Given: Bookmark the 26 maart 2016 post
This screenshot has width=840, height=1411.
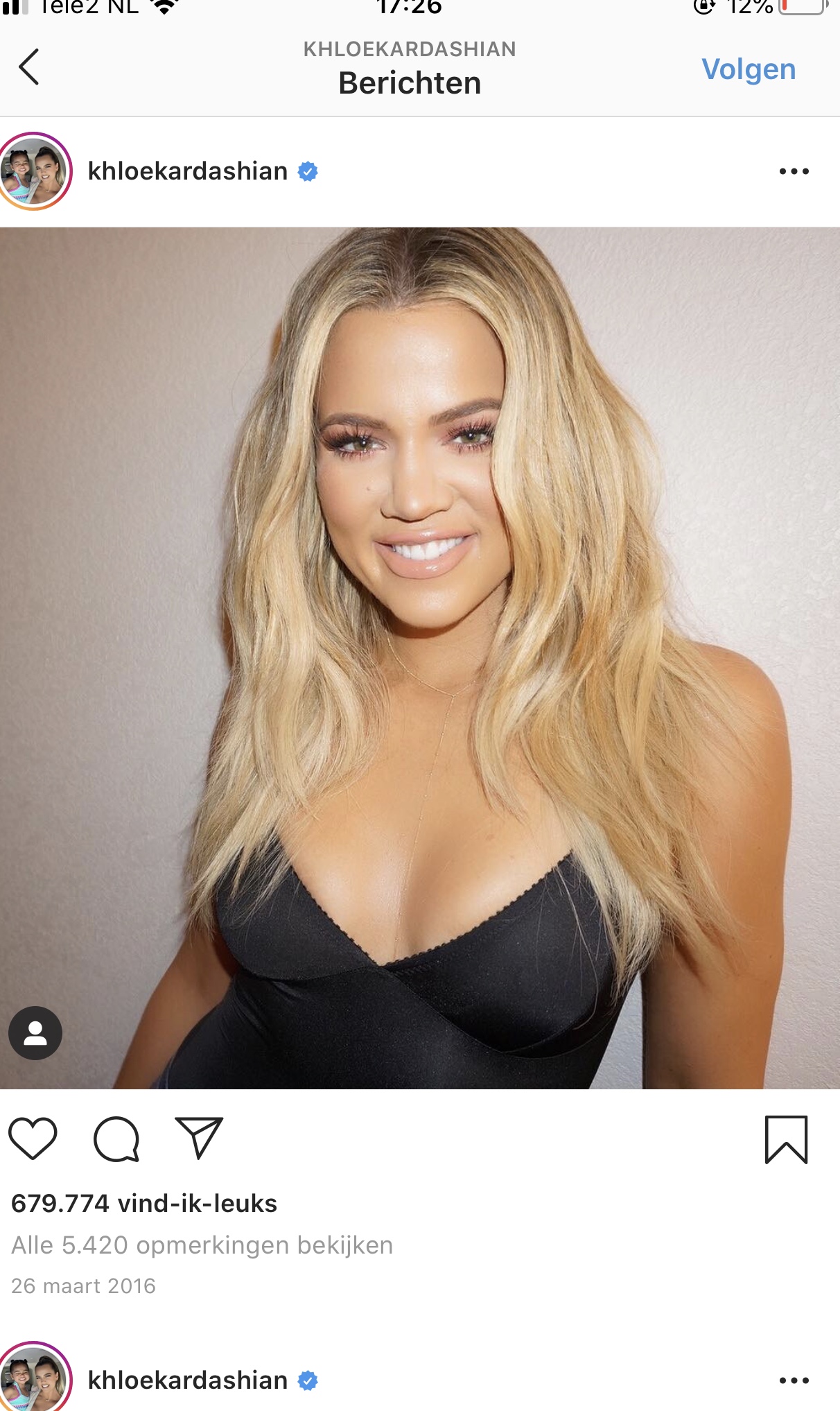Looking at the screenshot, I should pyautogui.click(x=787, y=1139).
